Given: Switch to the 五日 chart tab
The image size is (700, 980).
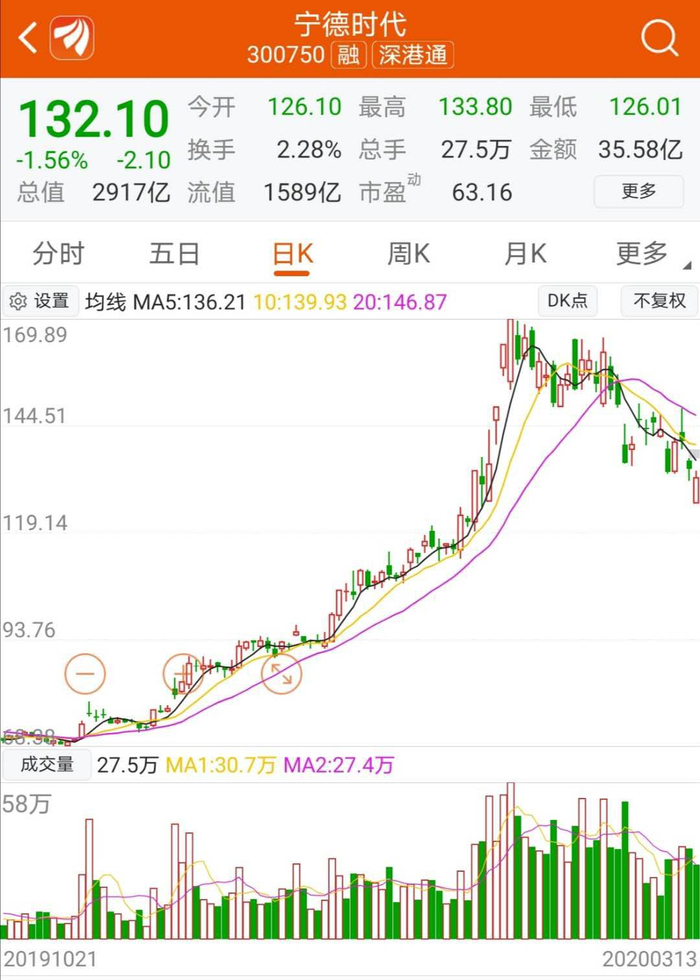Looking at the screenshot, I should click(x=175, y=254).
